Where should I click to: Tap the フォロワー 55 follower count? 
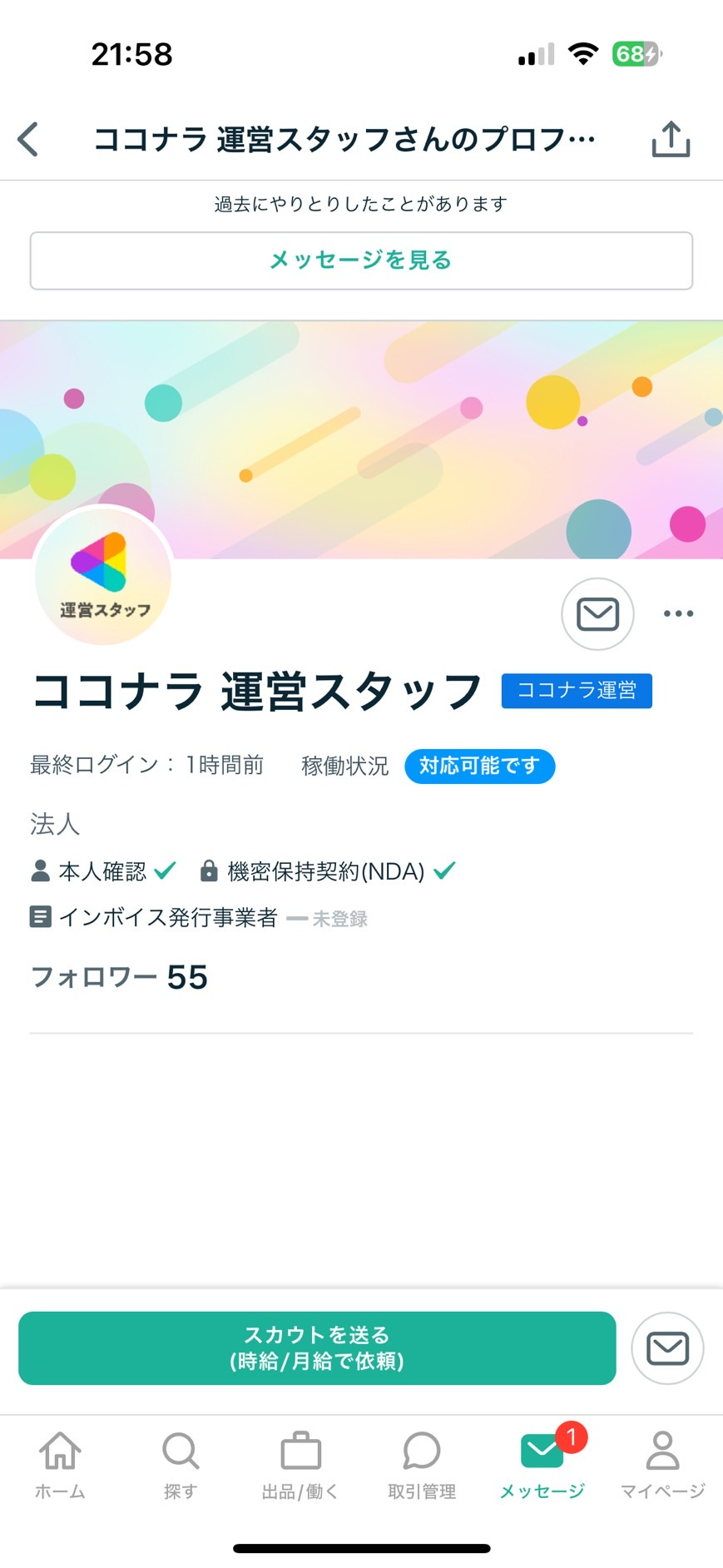coord(118,977)
